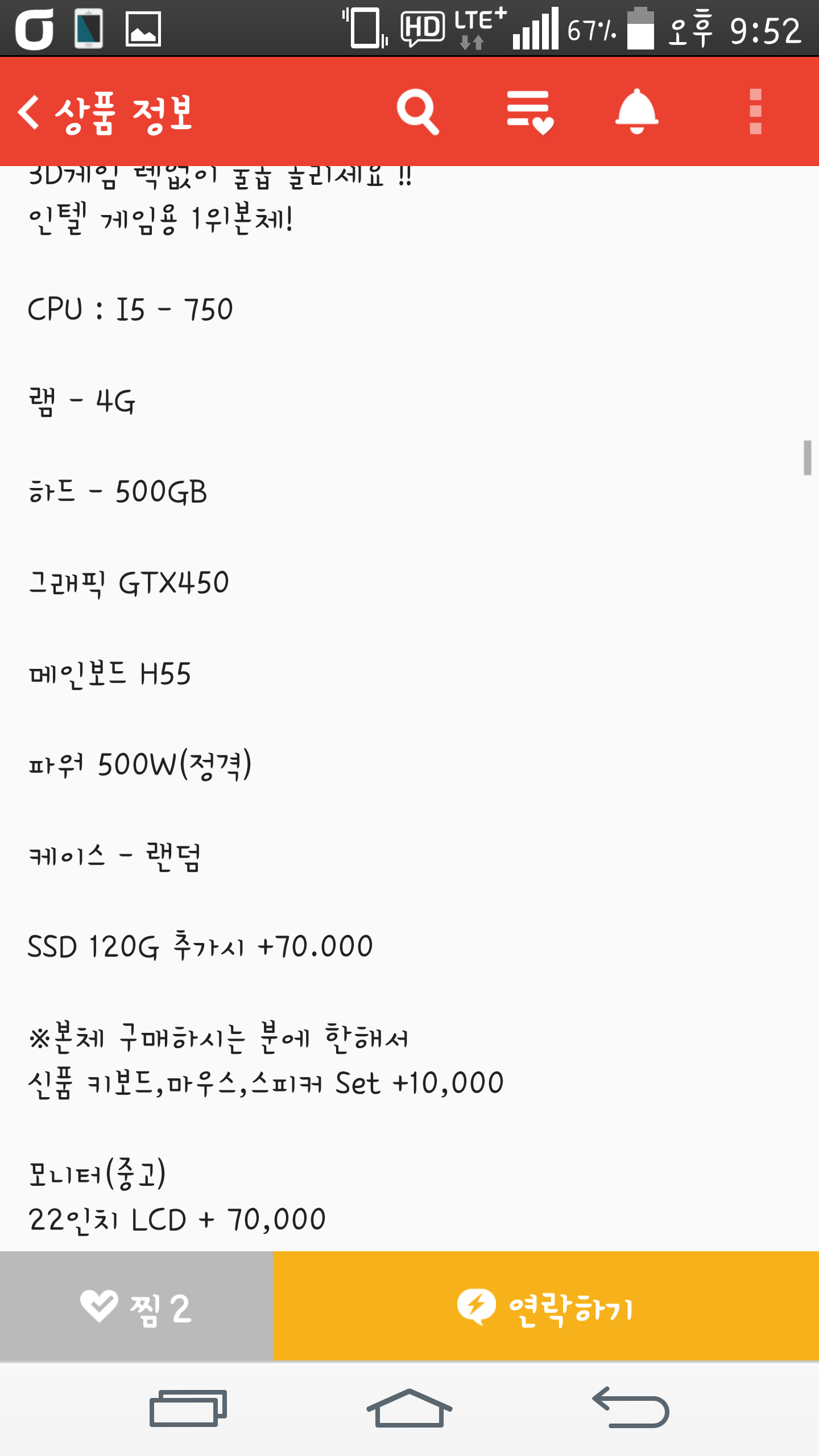Tap the 찜 heart button
Image resolution: width=819 pixels, height=1456 pixels.
(x=136, y=1306)
